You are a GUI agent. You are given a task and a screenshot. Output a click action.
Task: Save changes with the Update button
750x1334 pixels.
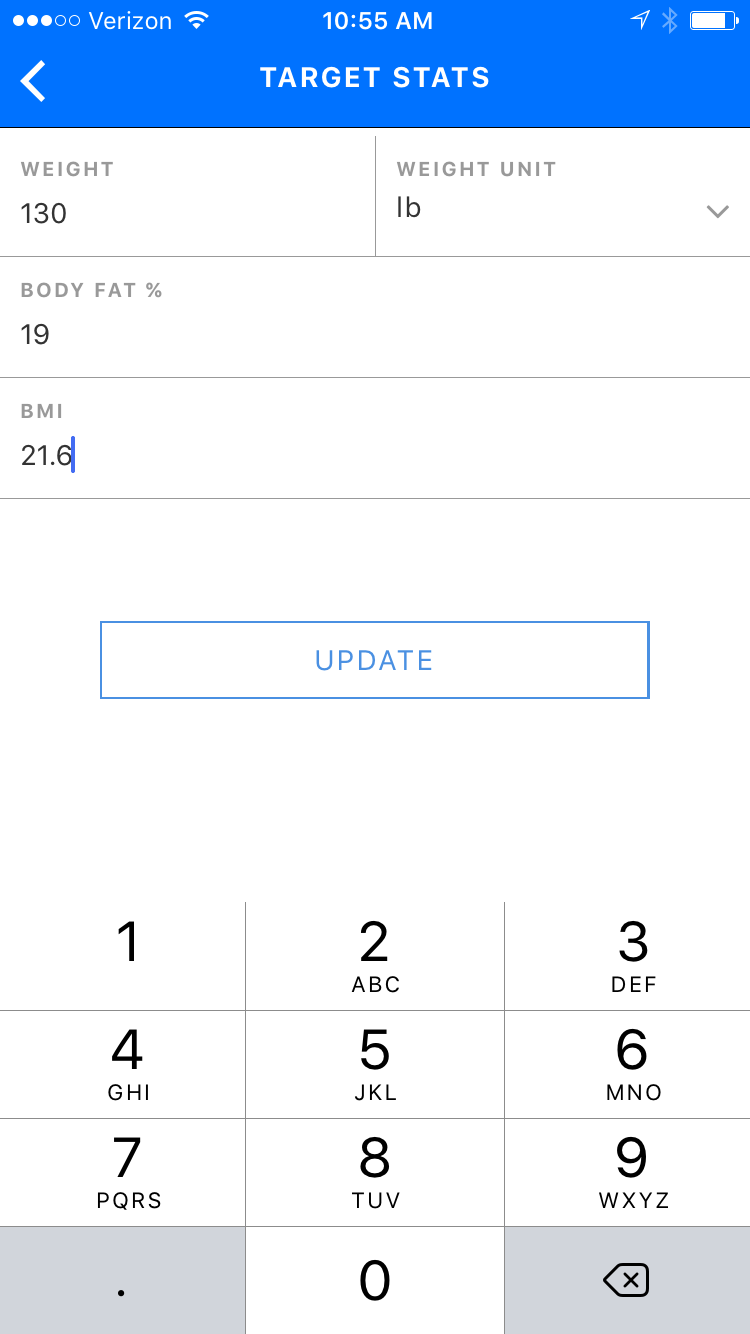pyautogui.click(x=375, y=660)
